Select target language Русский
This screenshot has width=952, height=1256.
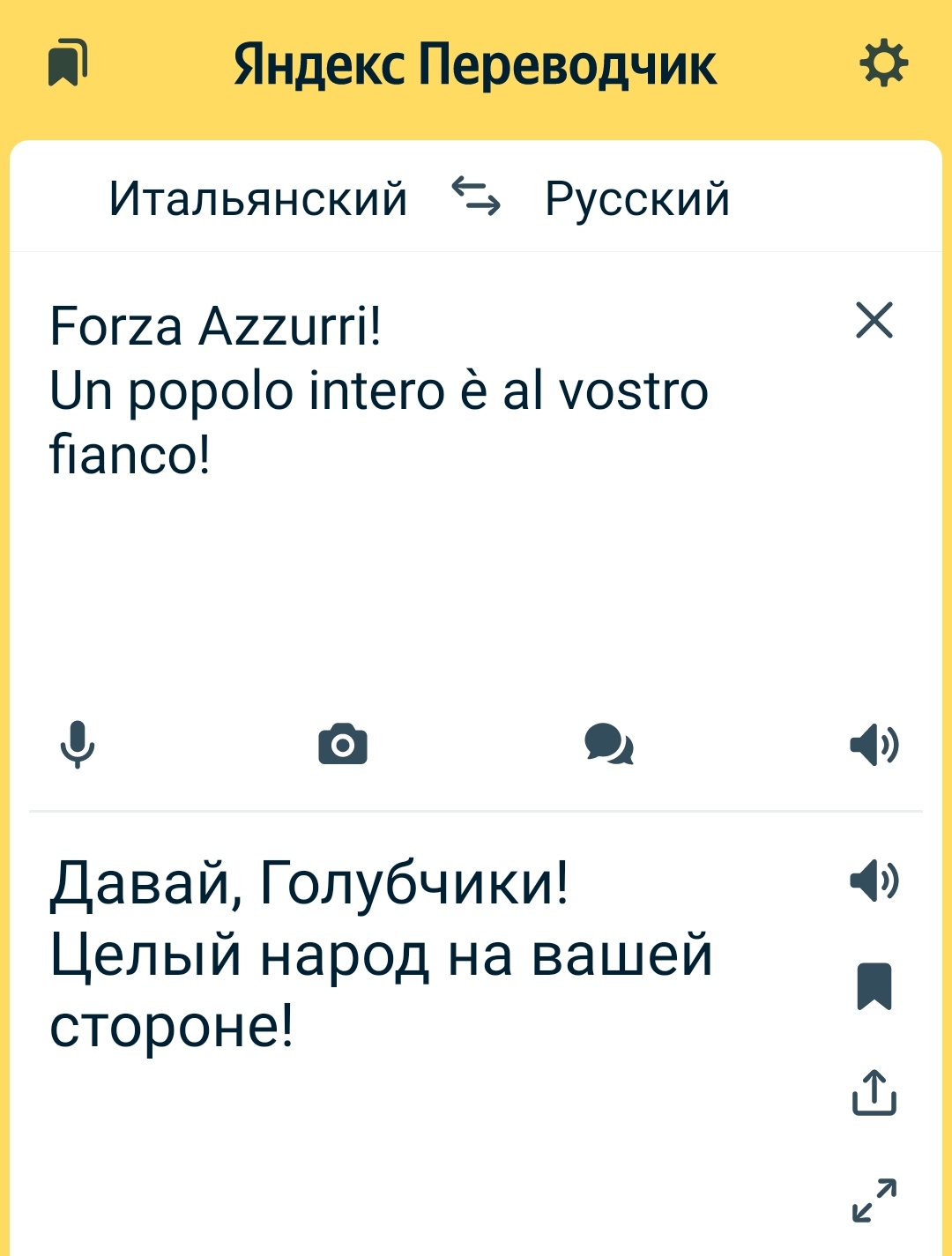[637, 198]
